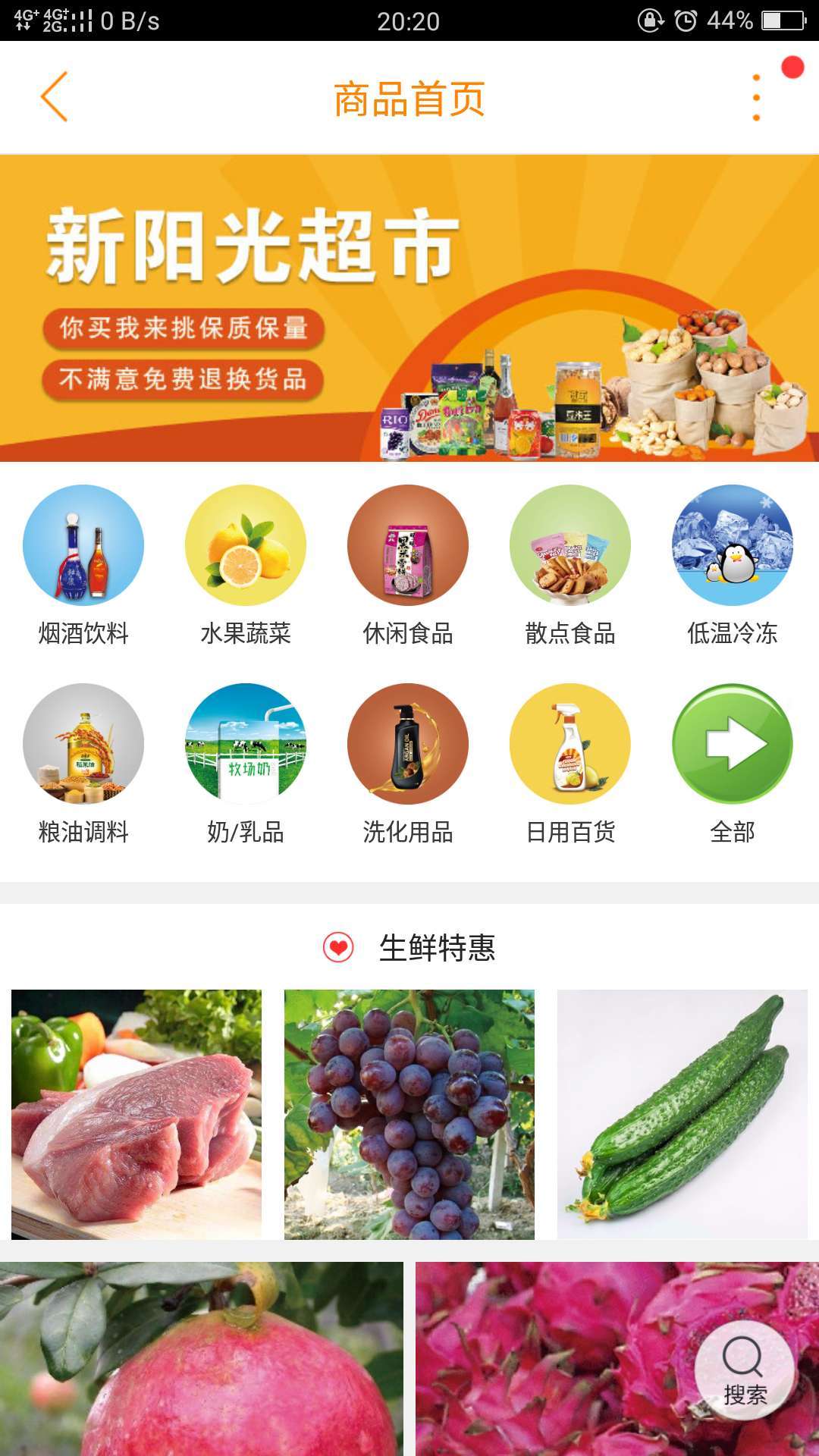Image resolution: width=819 pixels, height=1456 pixels.
Task: View the pomegranate product tile
Action: (202, 1358)
